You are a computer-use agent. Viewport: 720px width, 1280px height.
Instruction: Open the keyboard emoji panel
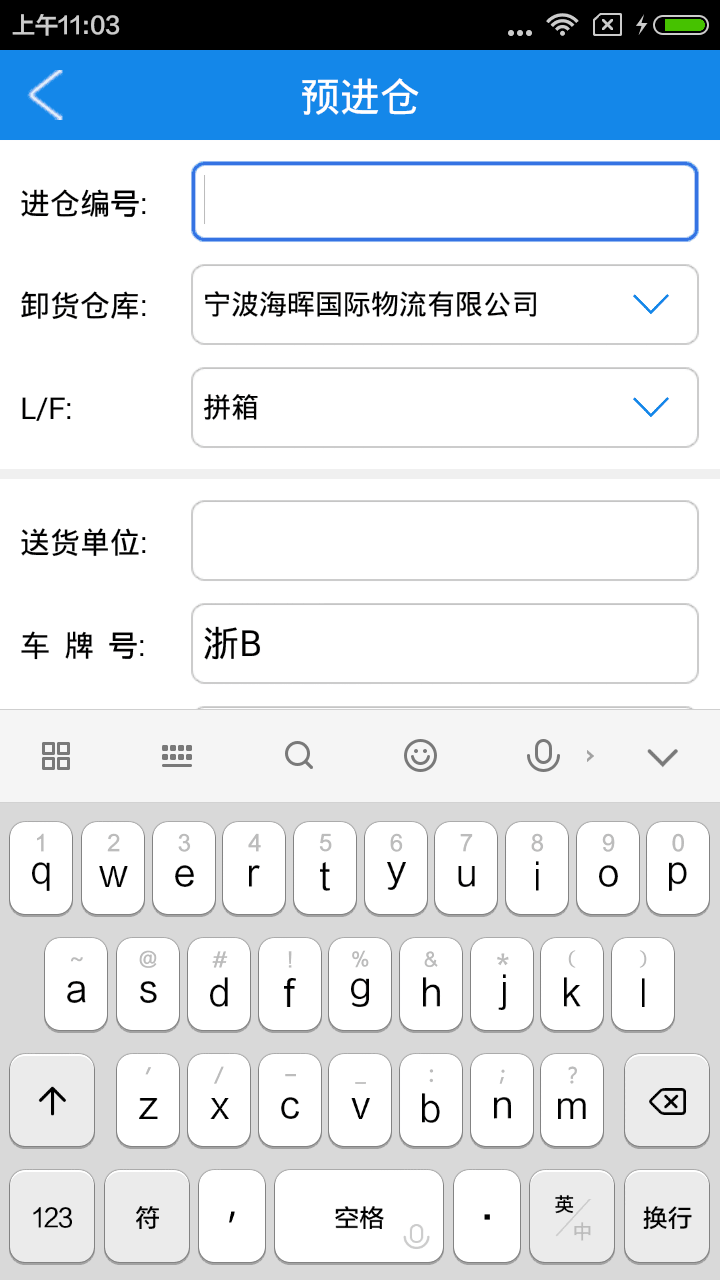pyautogui.click(x=420, y=755)
